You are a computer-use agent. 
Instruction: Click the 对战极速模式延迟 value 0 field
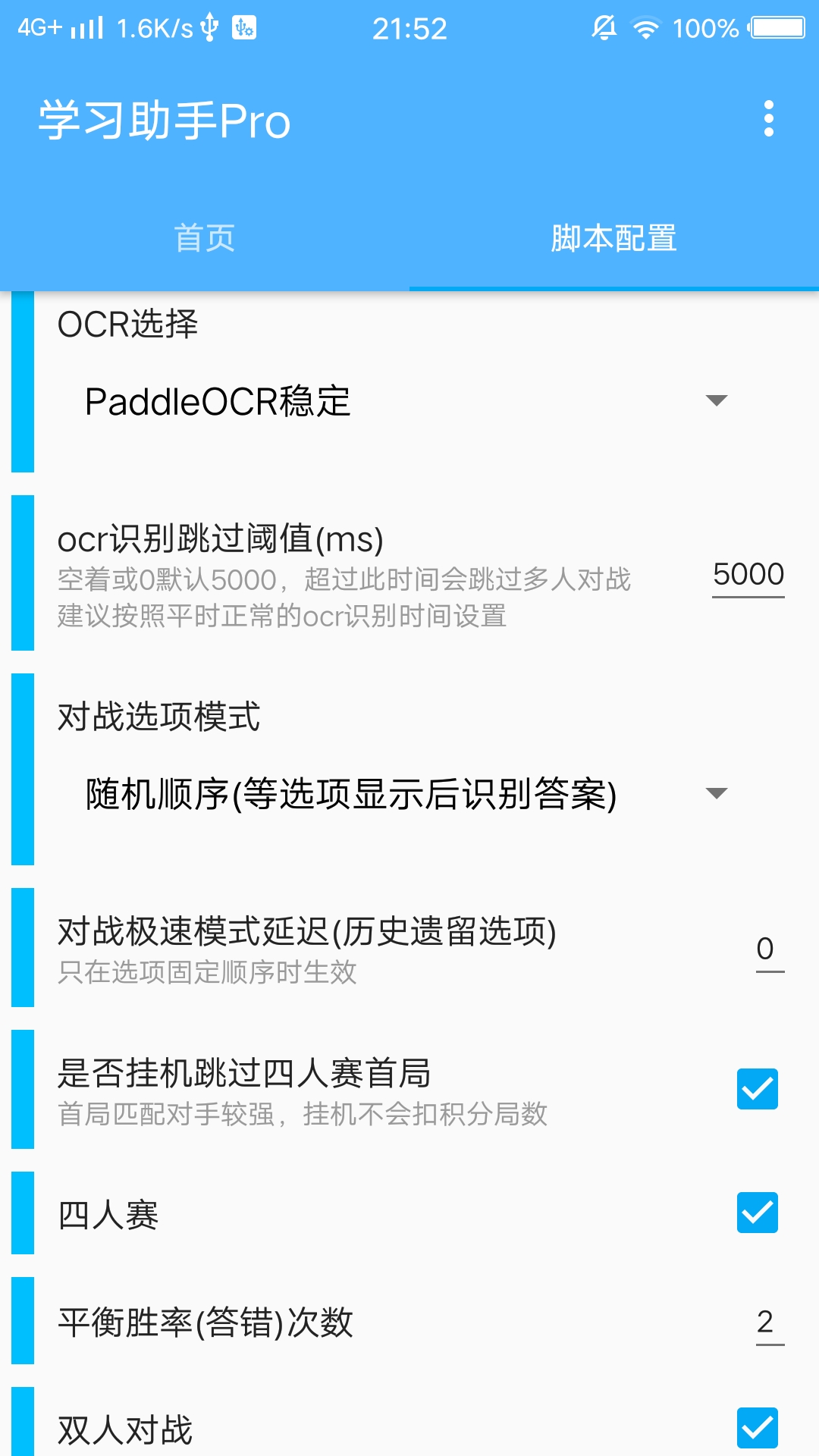764,949
